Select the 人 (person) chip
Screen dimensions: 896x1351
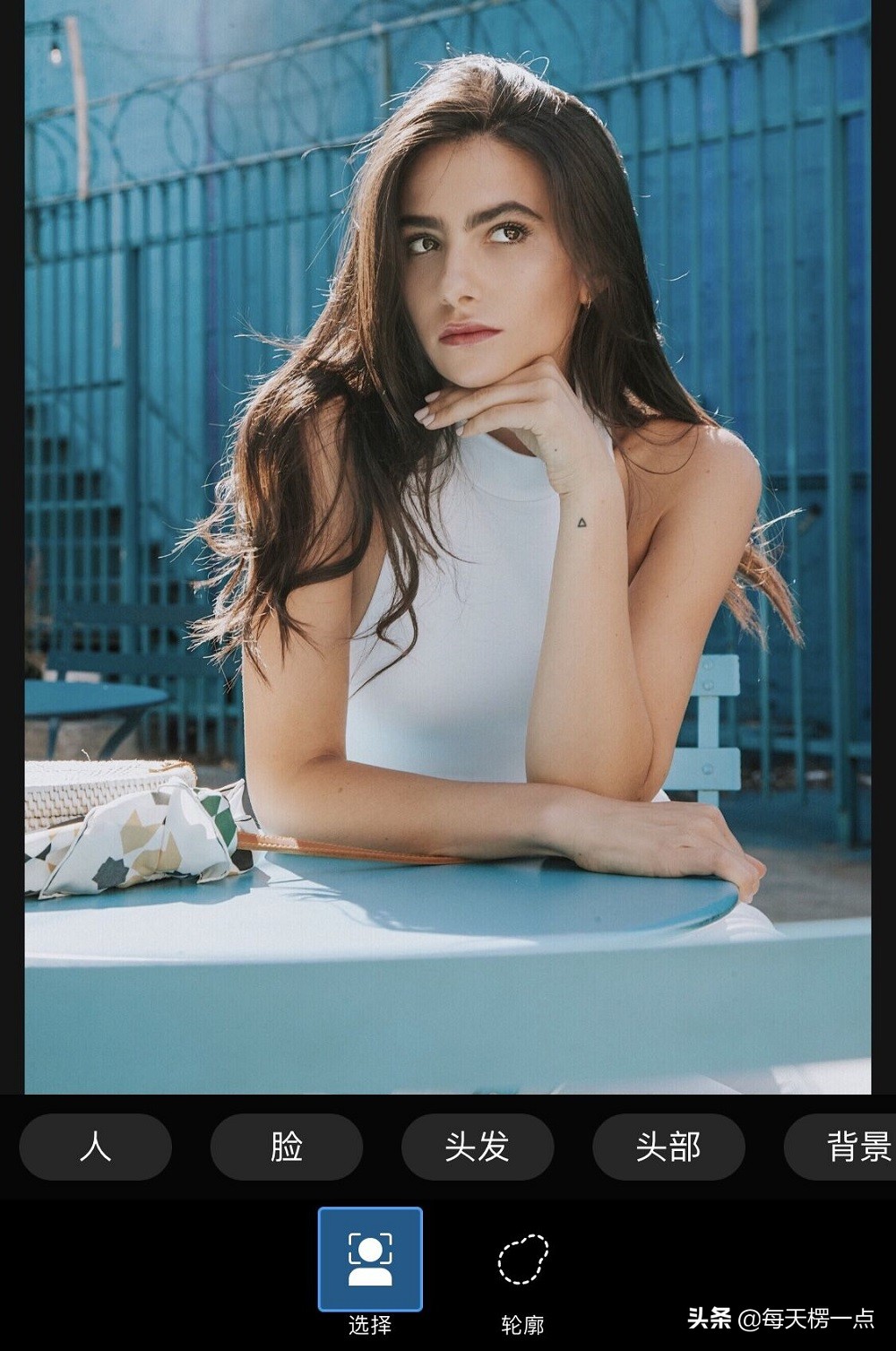point(95,1147)
